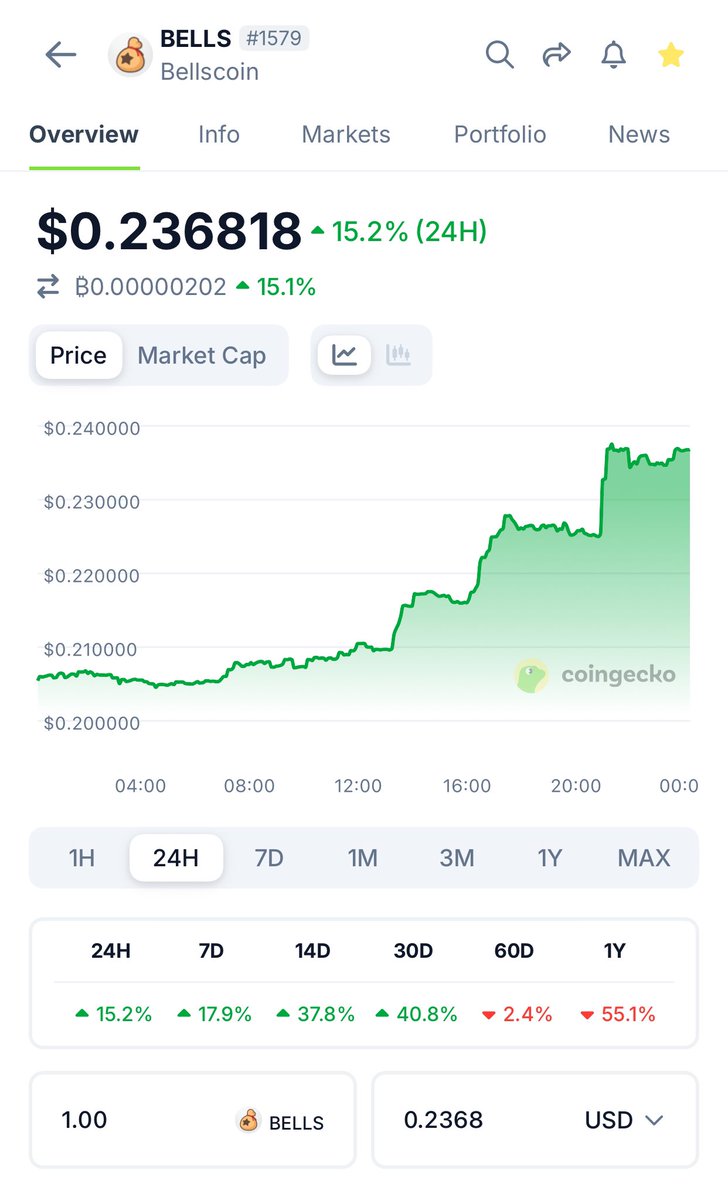Select the 7D time range
The image size is (728, 1200).
pos(269,858)
